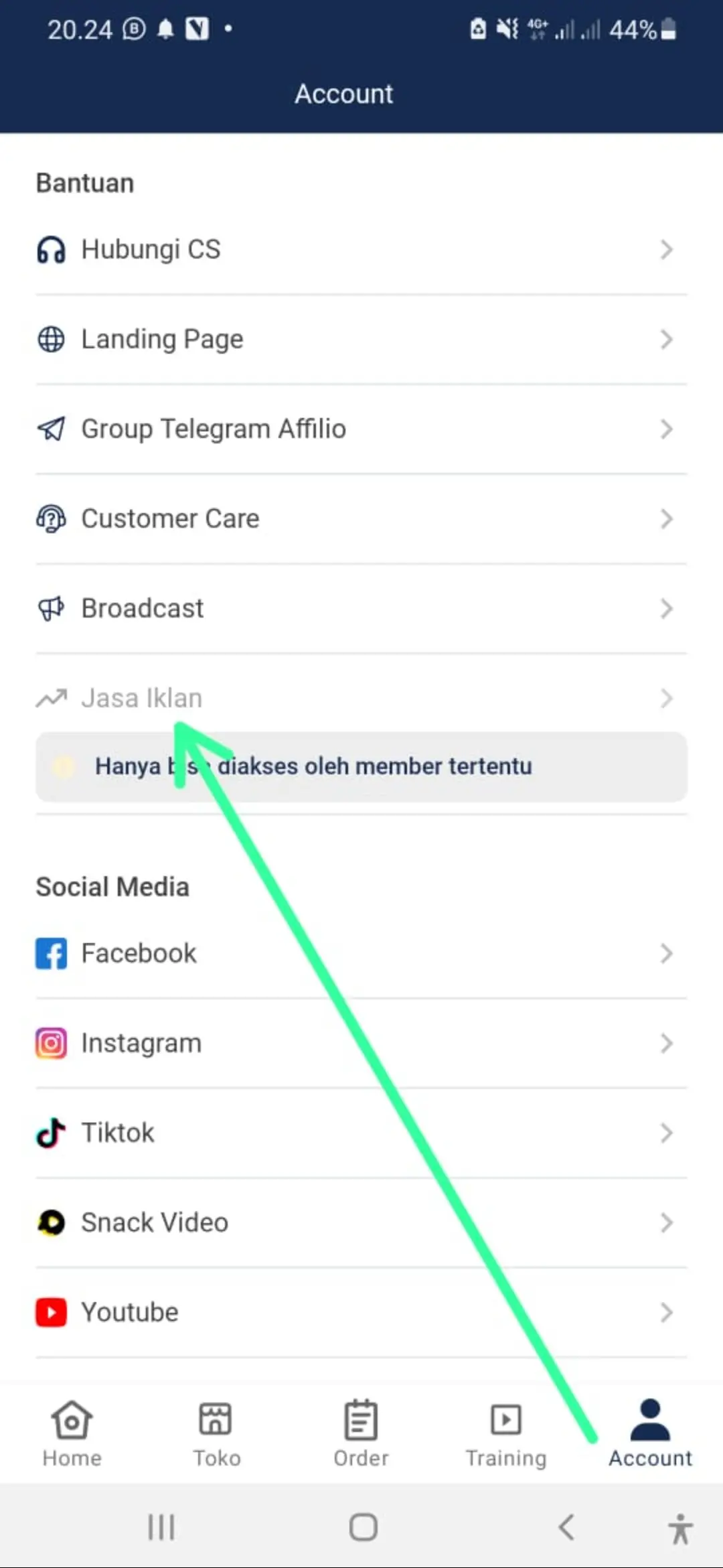The image size is (723, 1568).
Task: Open Instagram social link
Action: tap(361, 1043)
